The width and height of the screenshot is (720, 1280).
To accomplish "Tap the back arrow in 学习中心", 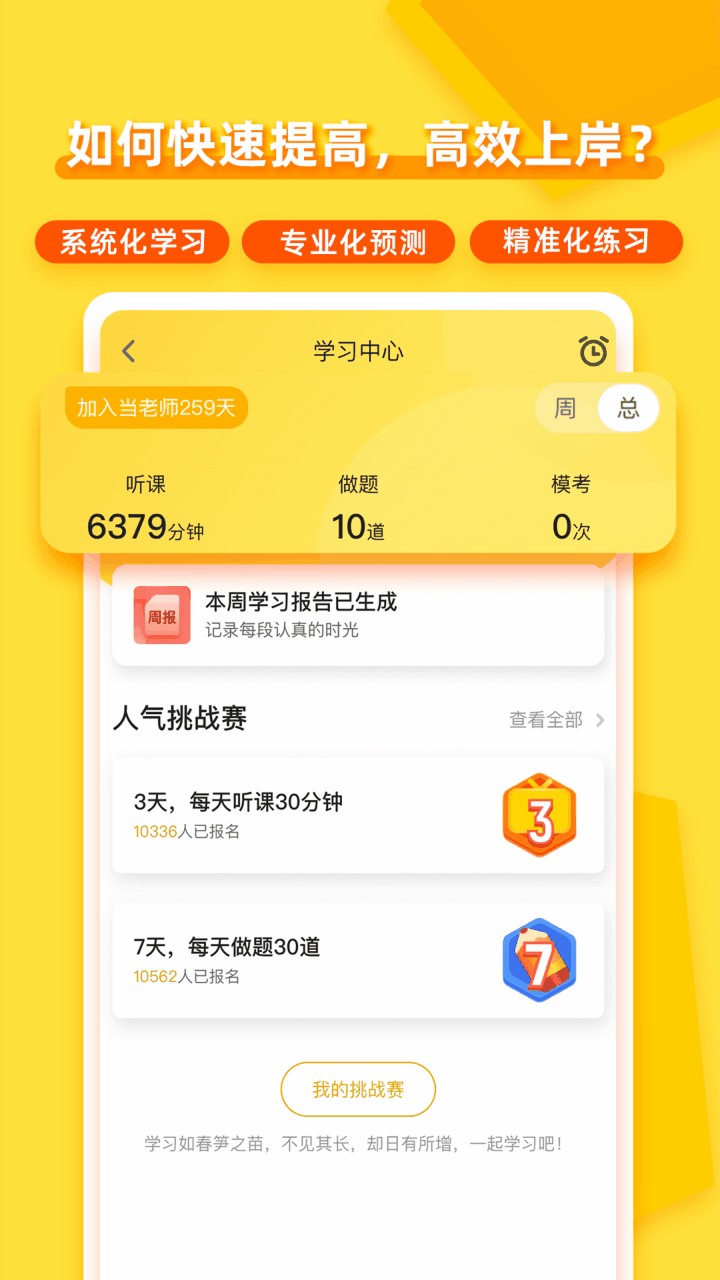I will (128, 352).
